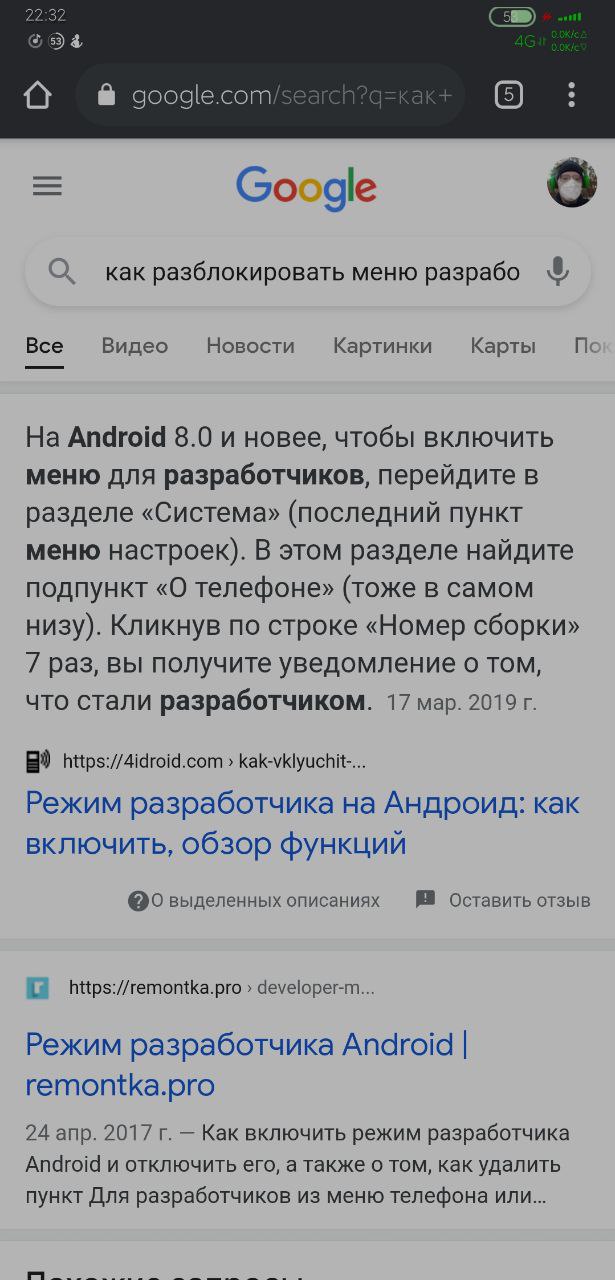Screen dimensions: 615x1280
Task: Go to the browser home page
Action: tap(37, 95)
